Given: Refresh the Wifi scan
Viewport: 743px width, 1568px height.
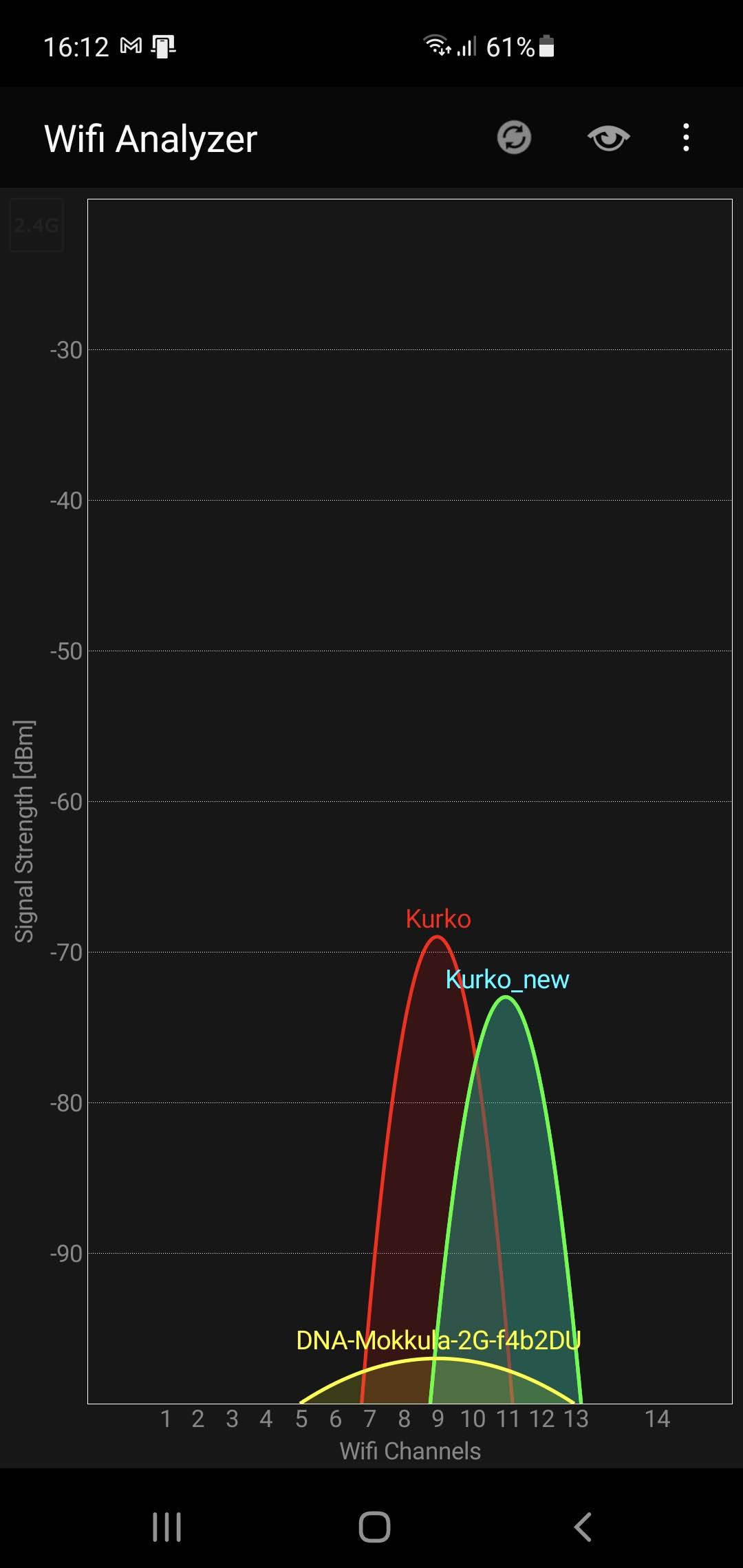Looking at the screenshot, I should [514, 138].
